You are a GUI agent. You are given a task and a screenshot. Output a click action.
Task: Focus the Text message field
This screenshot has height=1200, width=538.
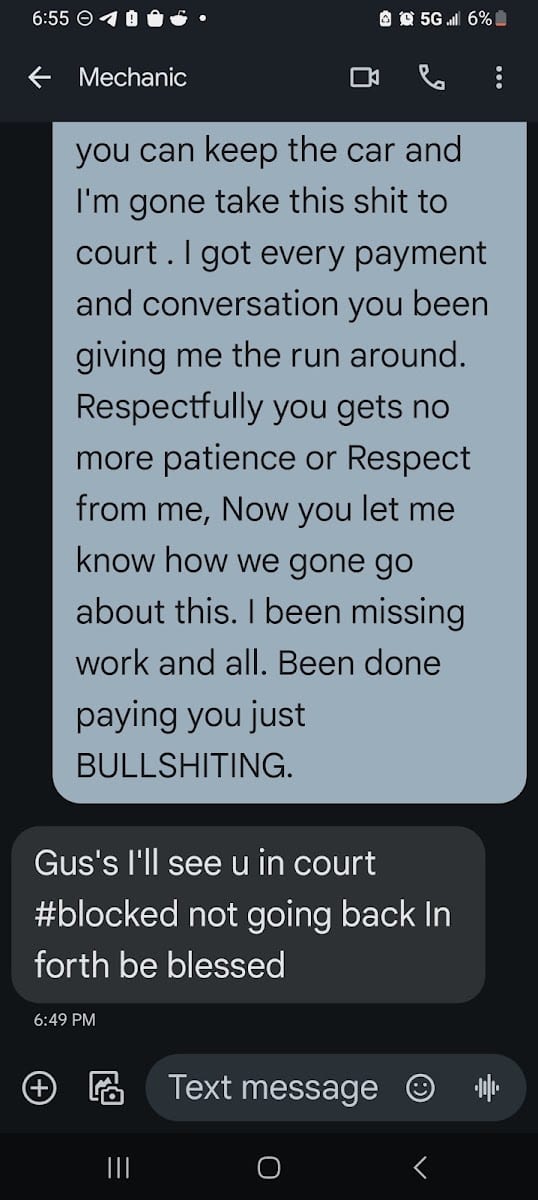(x=273, y=1087)
